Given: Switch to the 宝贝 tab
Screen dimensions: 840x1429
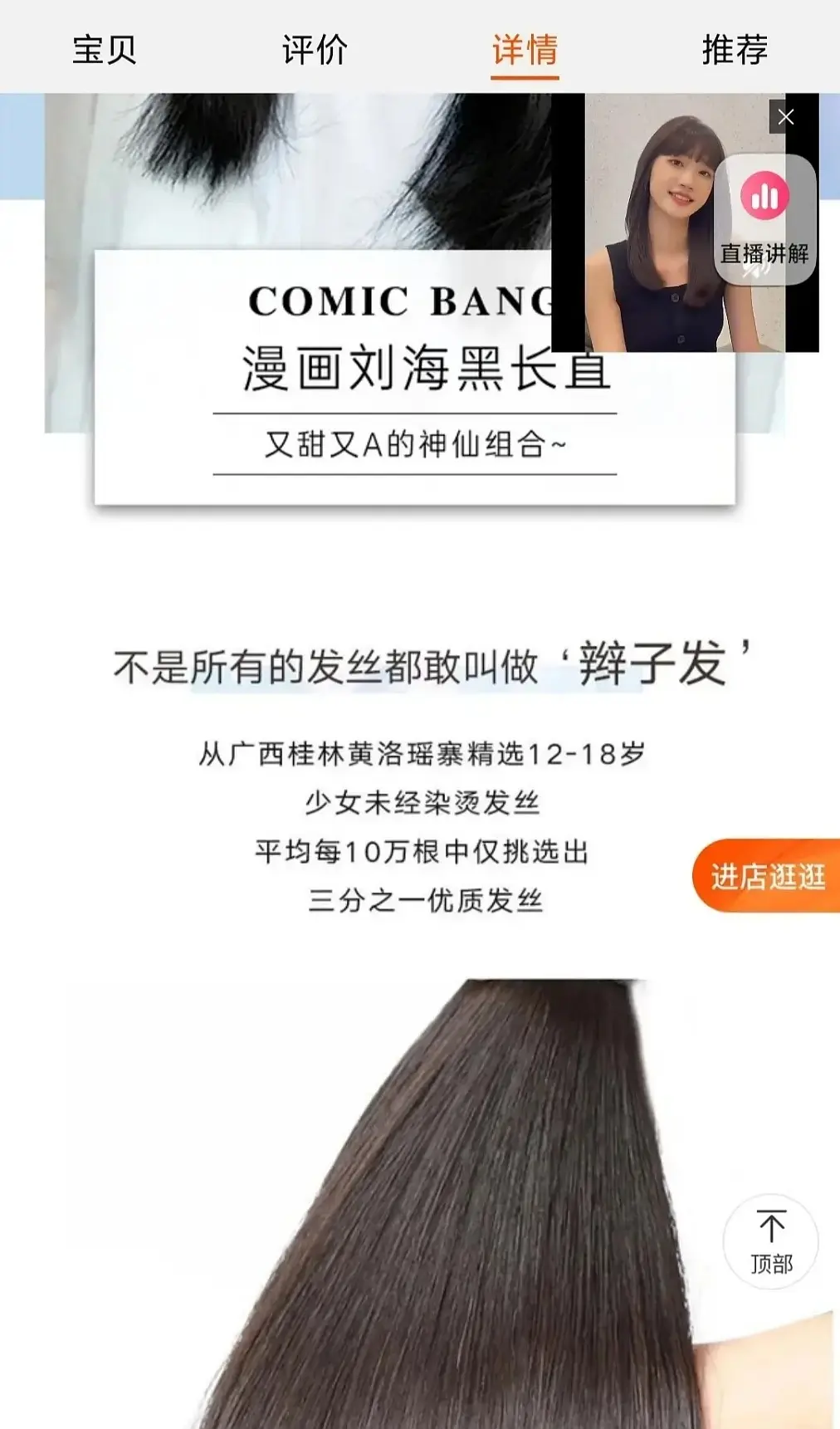Looking at the screenshot, I should pyautogui.click(x=105, y=50).
